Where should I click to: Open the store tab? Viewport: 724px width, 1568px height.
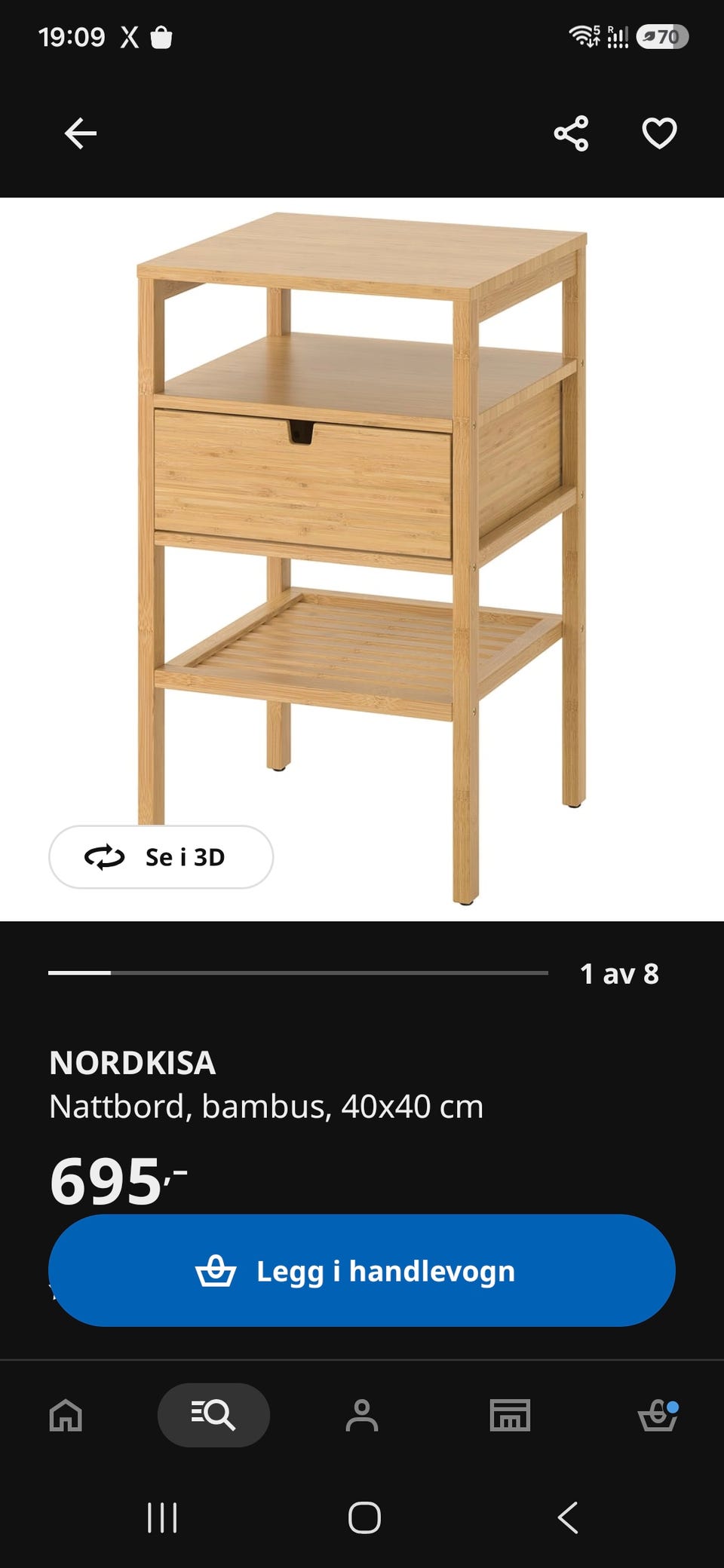tap(510, 1415)
